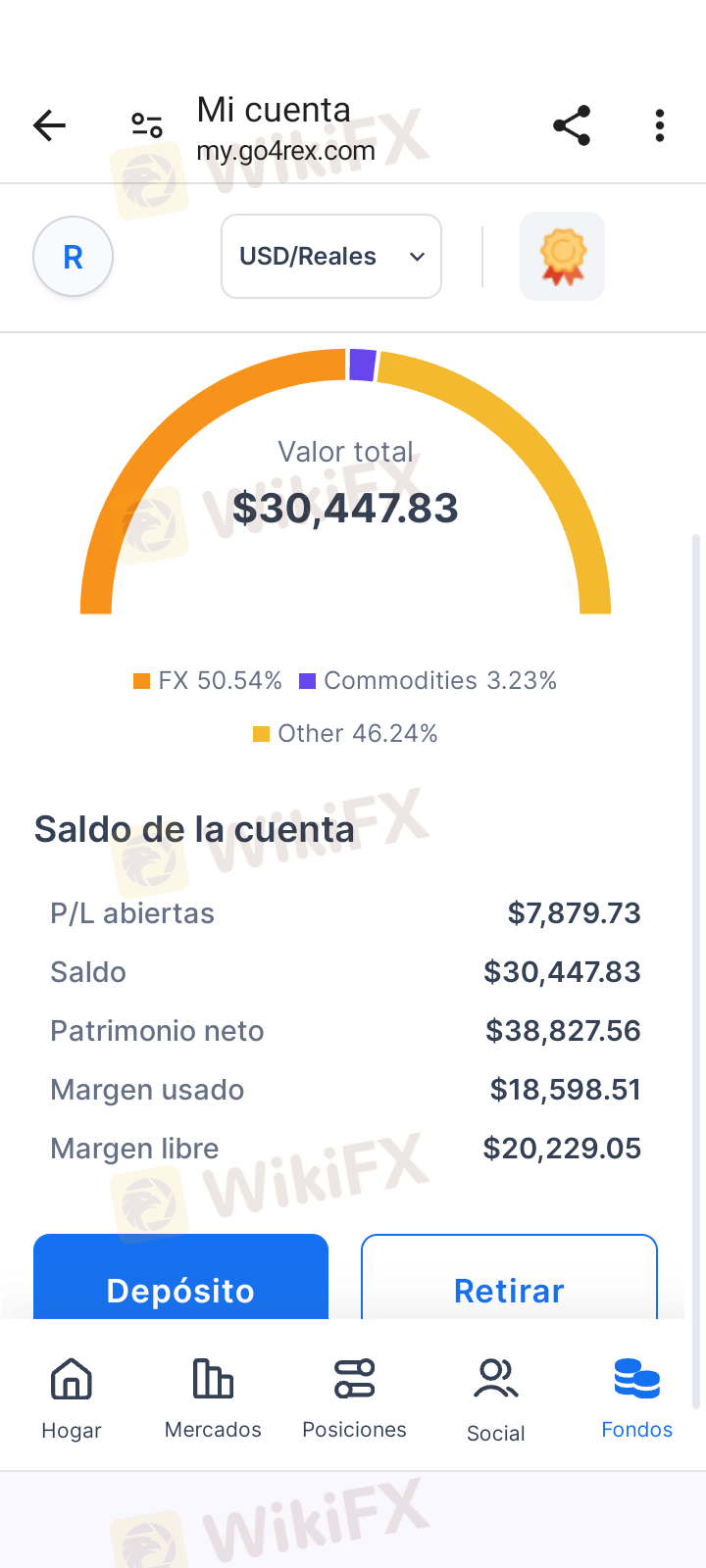
Task: Open the Posiciones tab
Action: pos(354,1396)
